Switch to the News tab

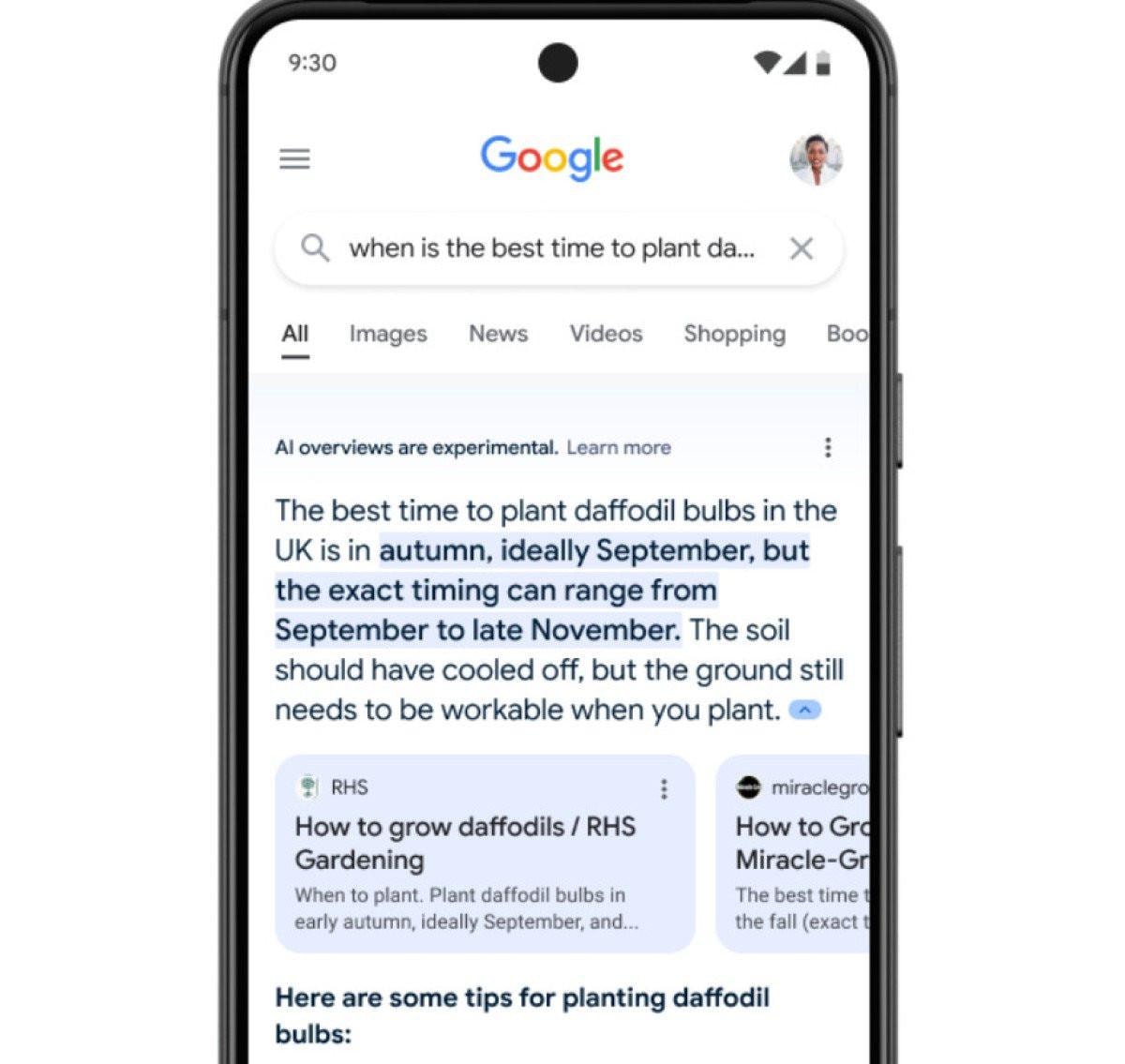[x=498, y=334]
